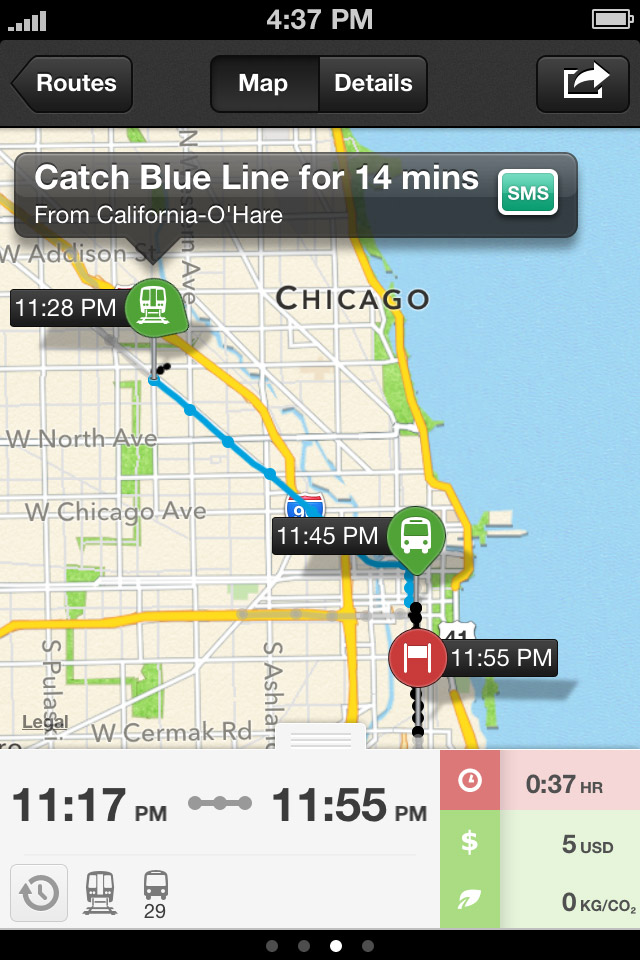
Task: Select the Map segment
Action: [x=264, y=84]
